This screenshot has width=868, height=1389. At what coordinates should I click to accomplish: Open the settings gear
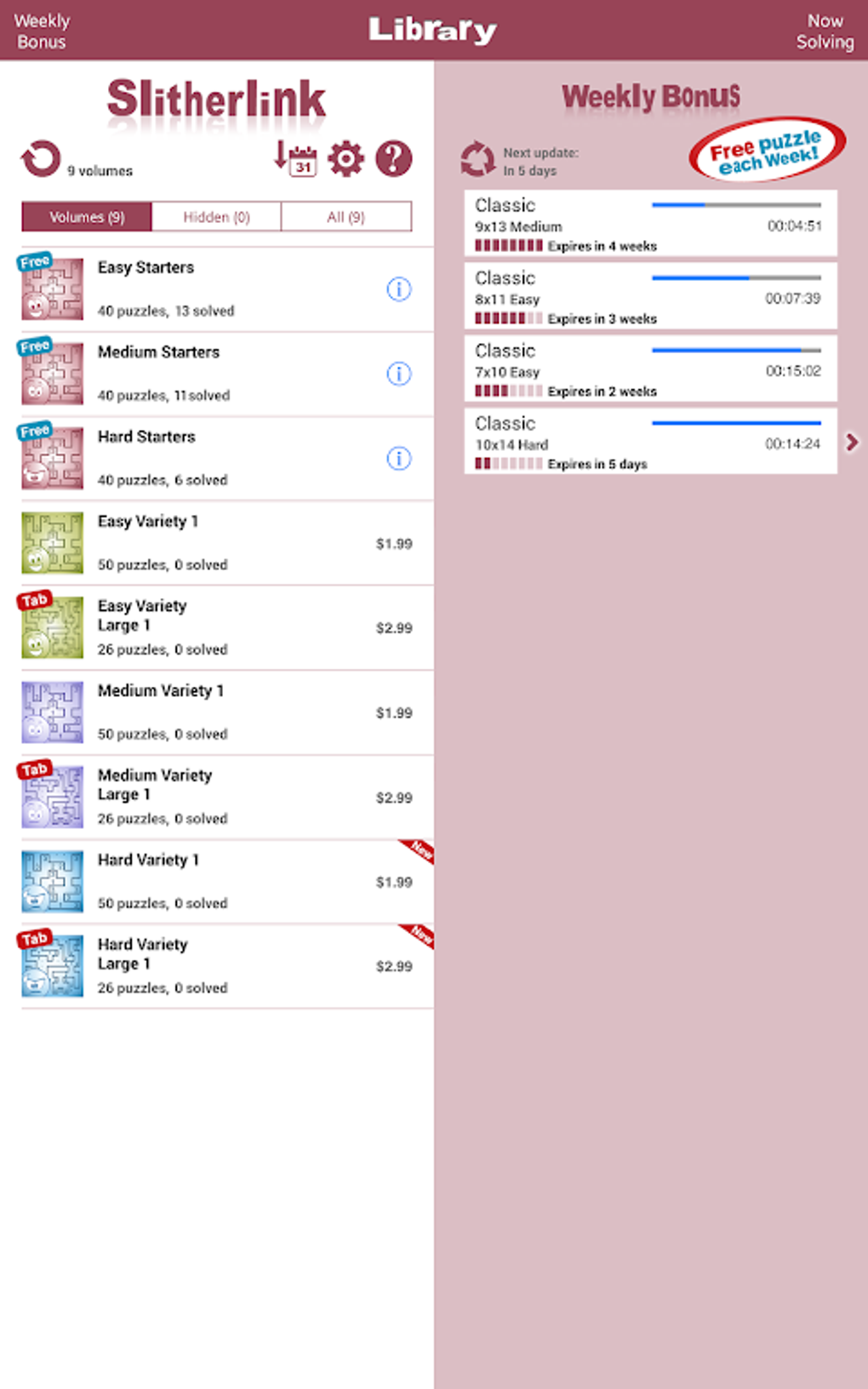tap(345, 158)
